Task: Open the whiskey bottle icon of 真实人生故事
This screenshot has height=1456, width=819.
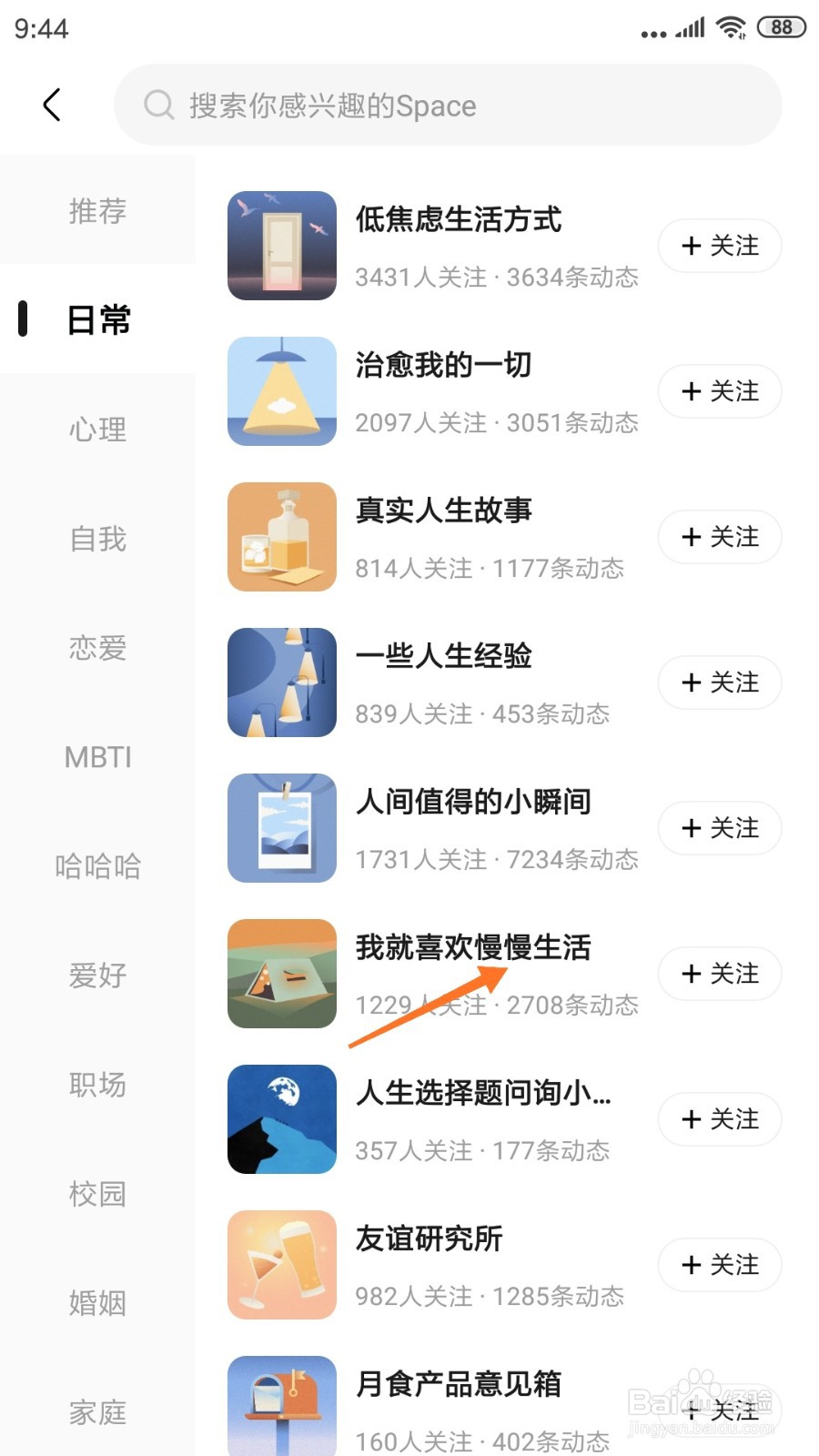Action: (280, 536)
